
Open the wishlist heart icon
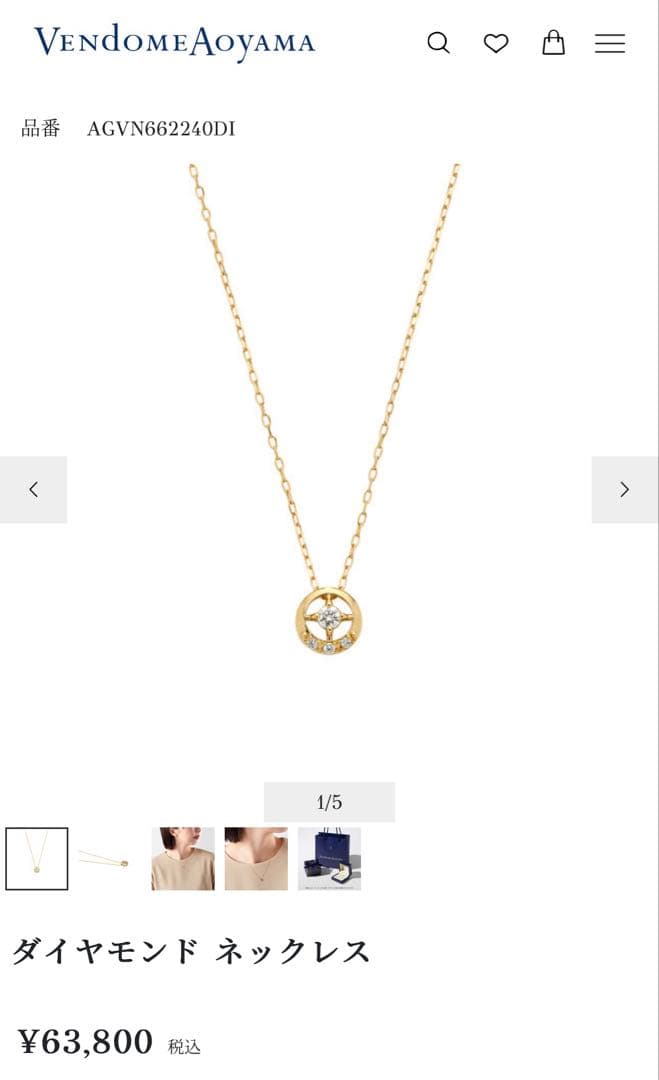coord(496,43)
